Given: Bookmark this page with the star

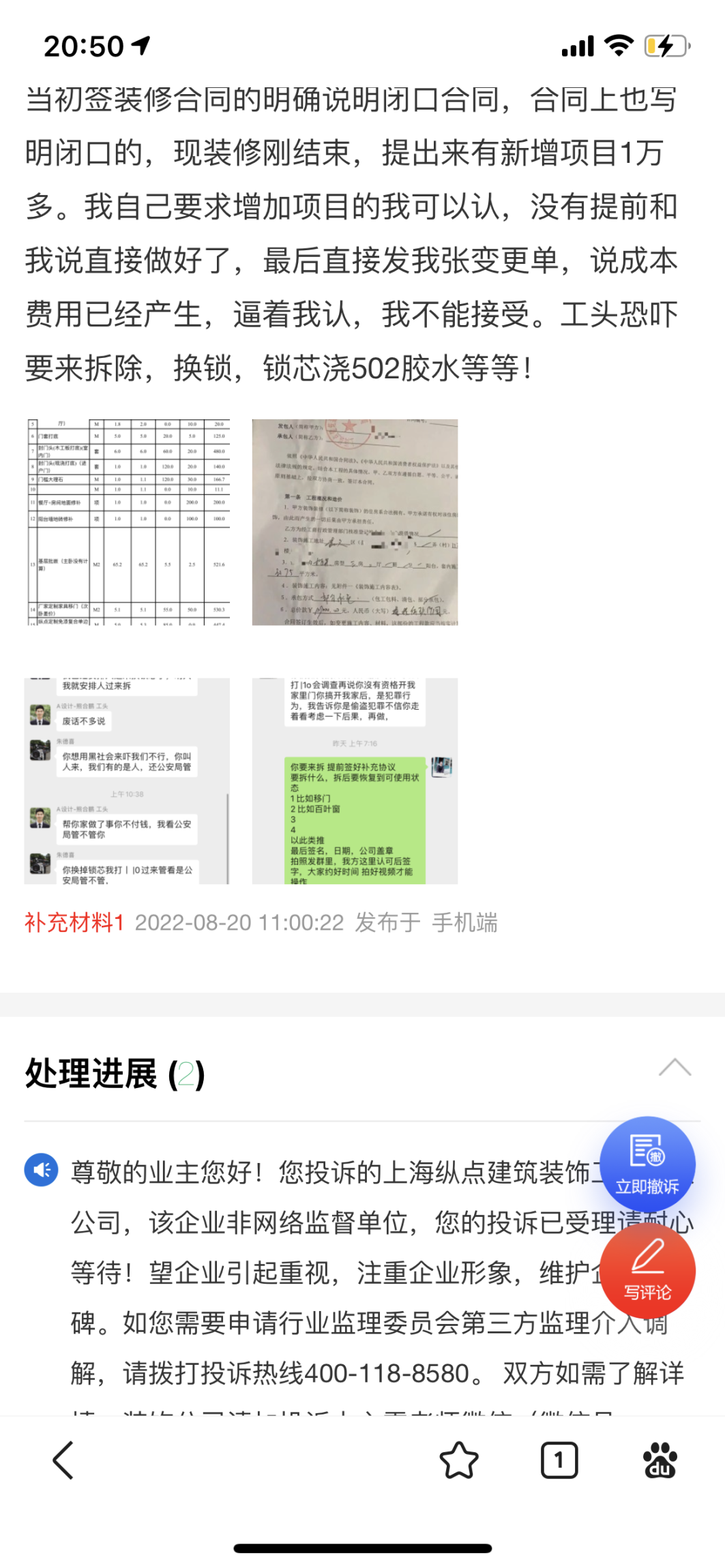Looking at the screenshot, I should 459,1460.
